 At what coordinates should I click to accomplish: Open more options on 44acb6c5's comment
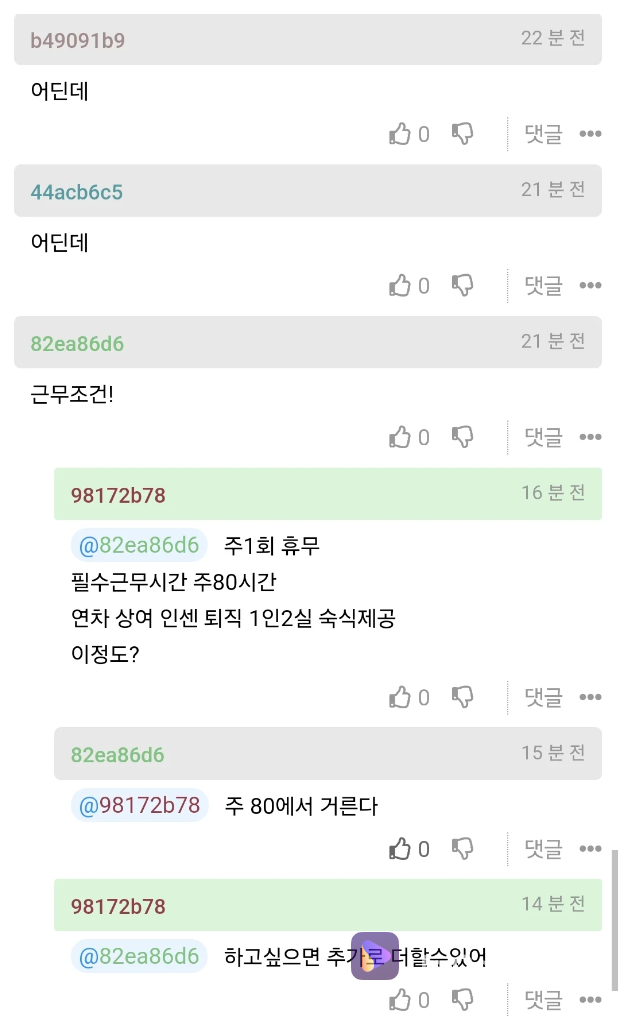tap(590, 286)
